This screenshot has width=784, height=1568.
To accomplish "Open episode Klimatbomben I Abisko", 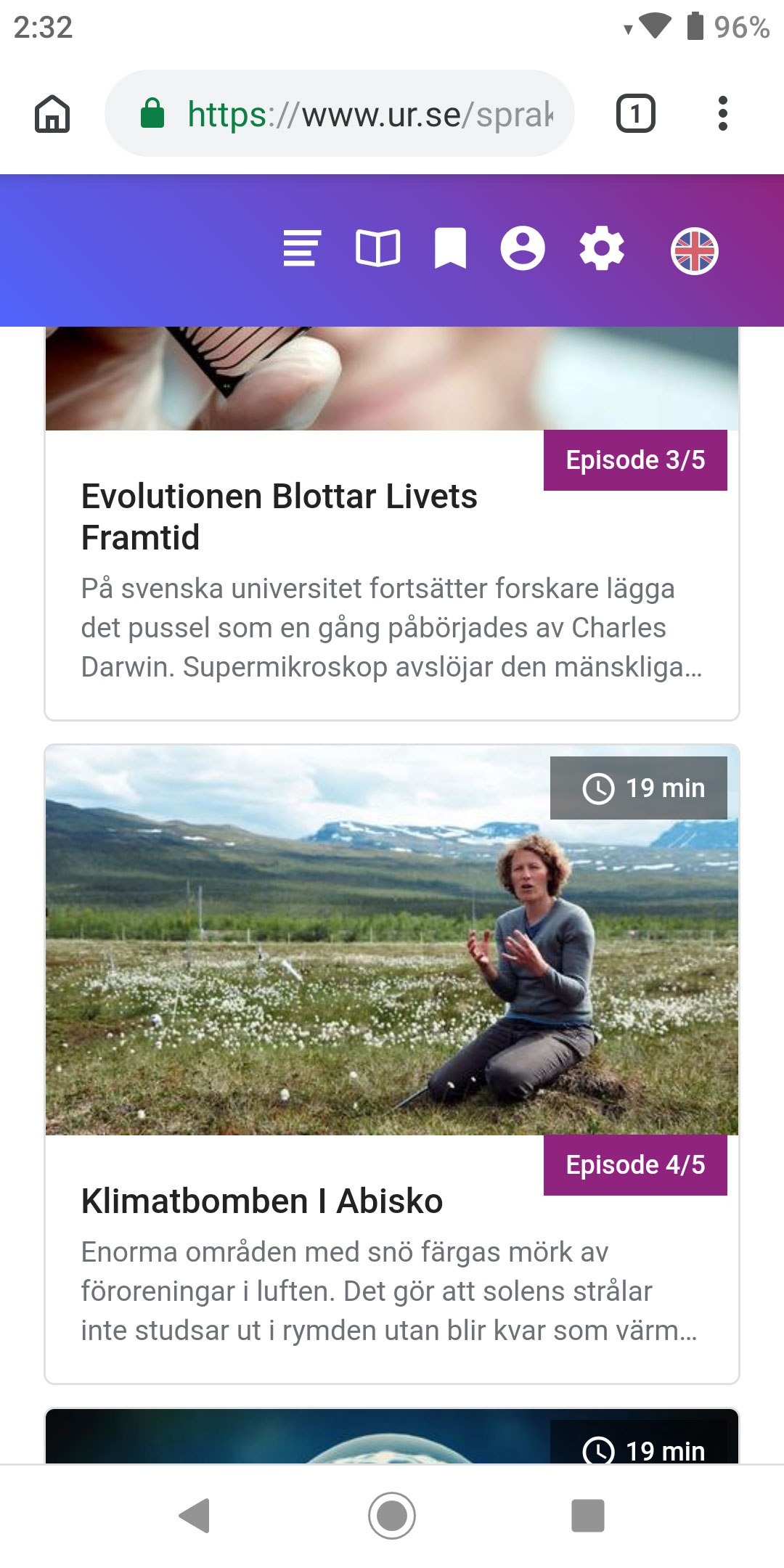I will 262,1201.
